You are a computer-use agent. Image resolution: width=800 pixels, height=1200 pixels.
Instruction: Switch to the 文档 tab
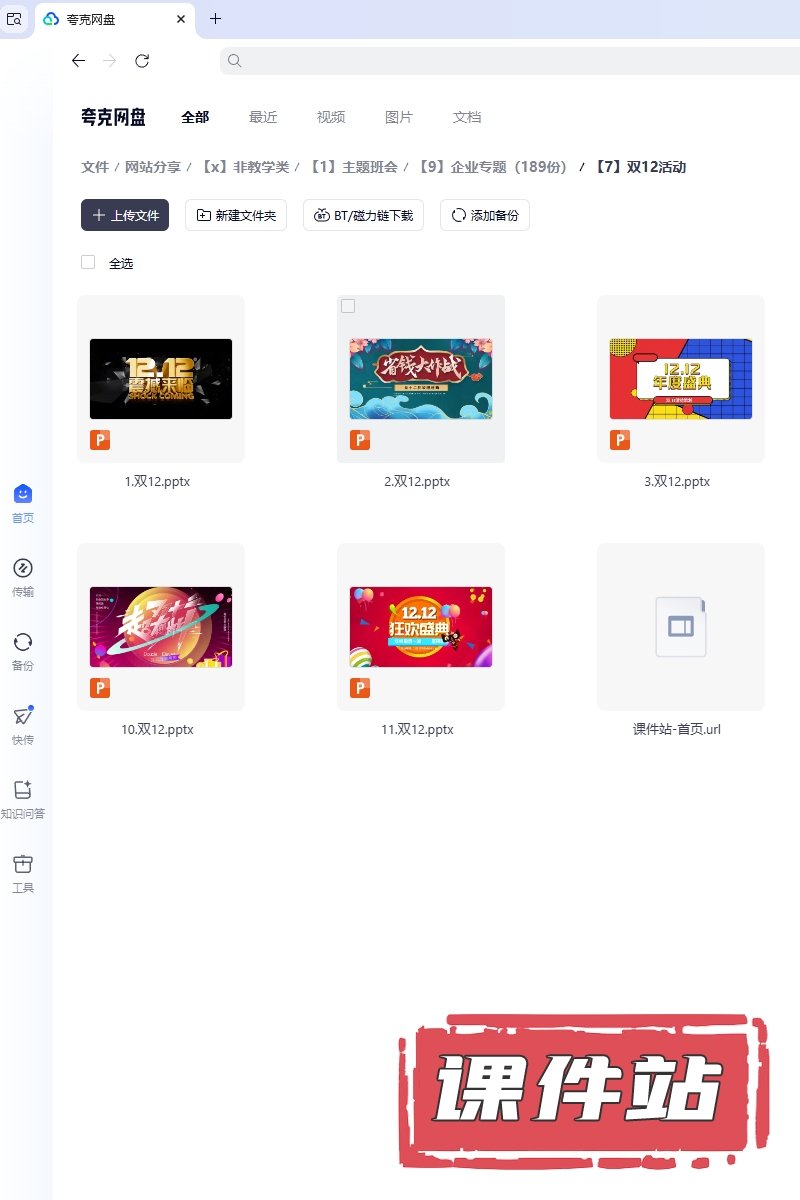467,117
